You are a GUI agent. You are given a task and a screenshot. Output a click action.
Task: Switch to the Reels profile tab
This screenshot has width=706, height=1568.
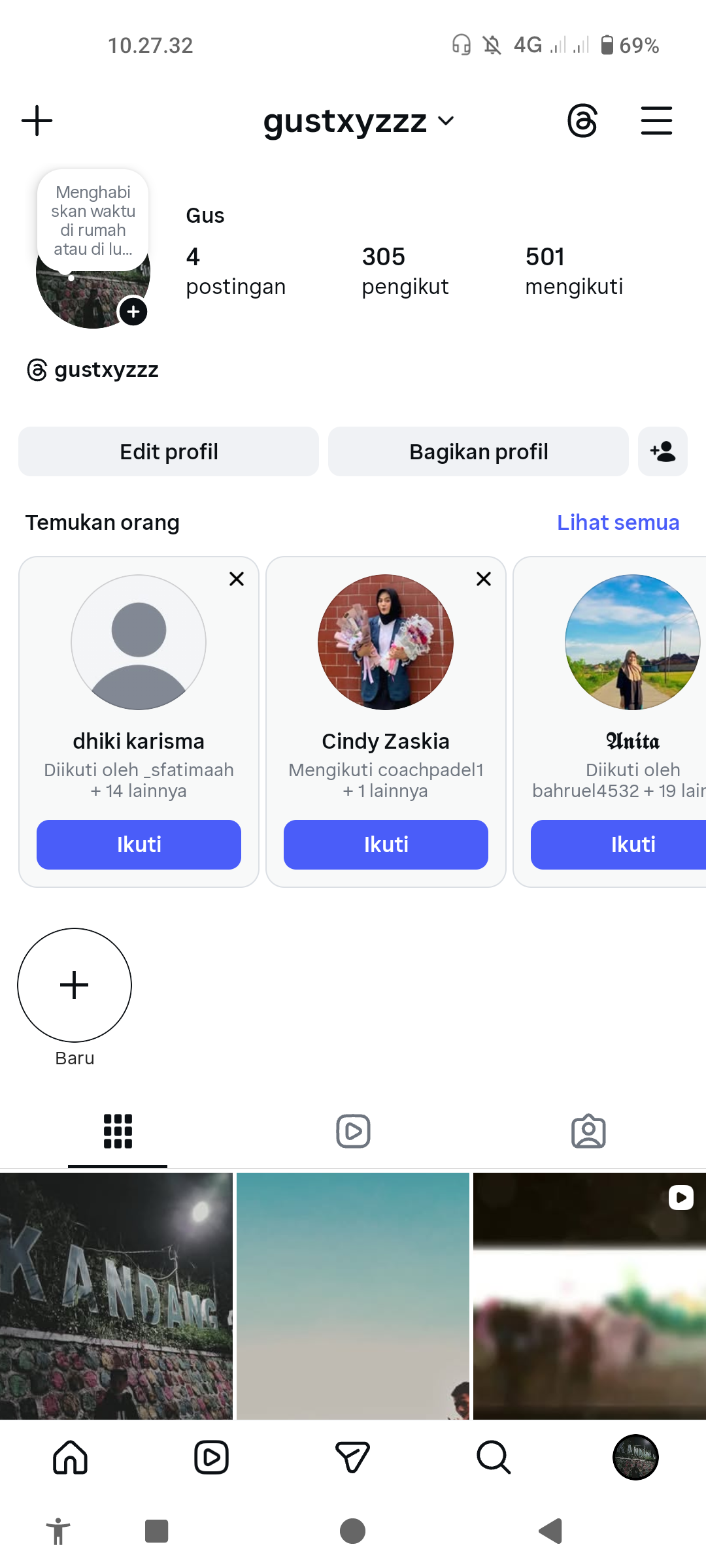pos(353,1132)
